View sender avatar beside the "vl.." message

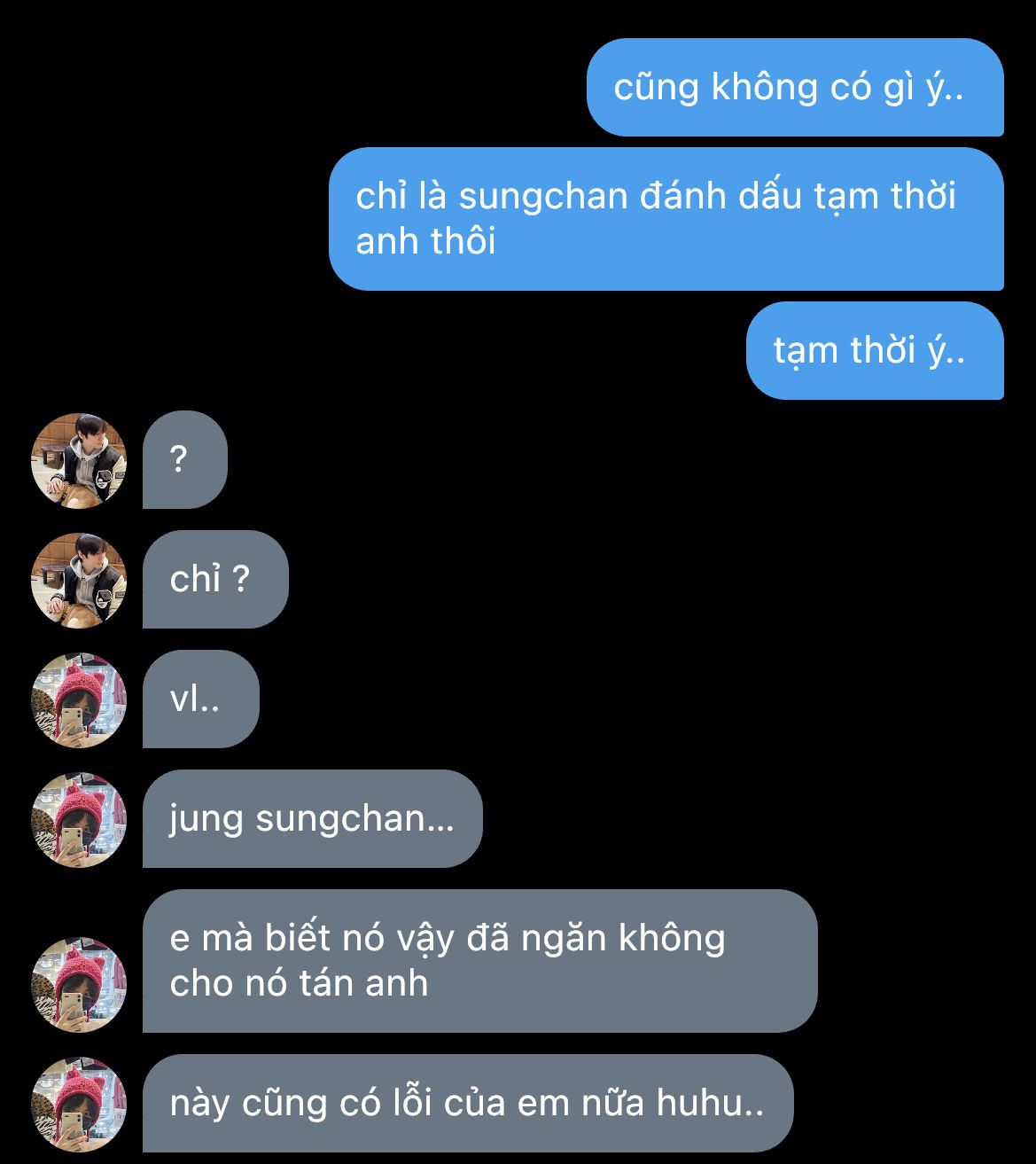pos(79,700)
